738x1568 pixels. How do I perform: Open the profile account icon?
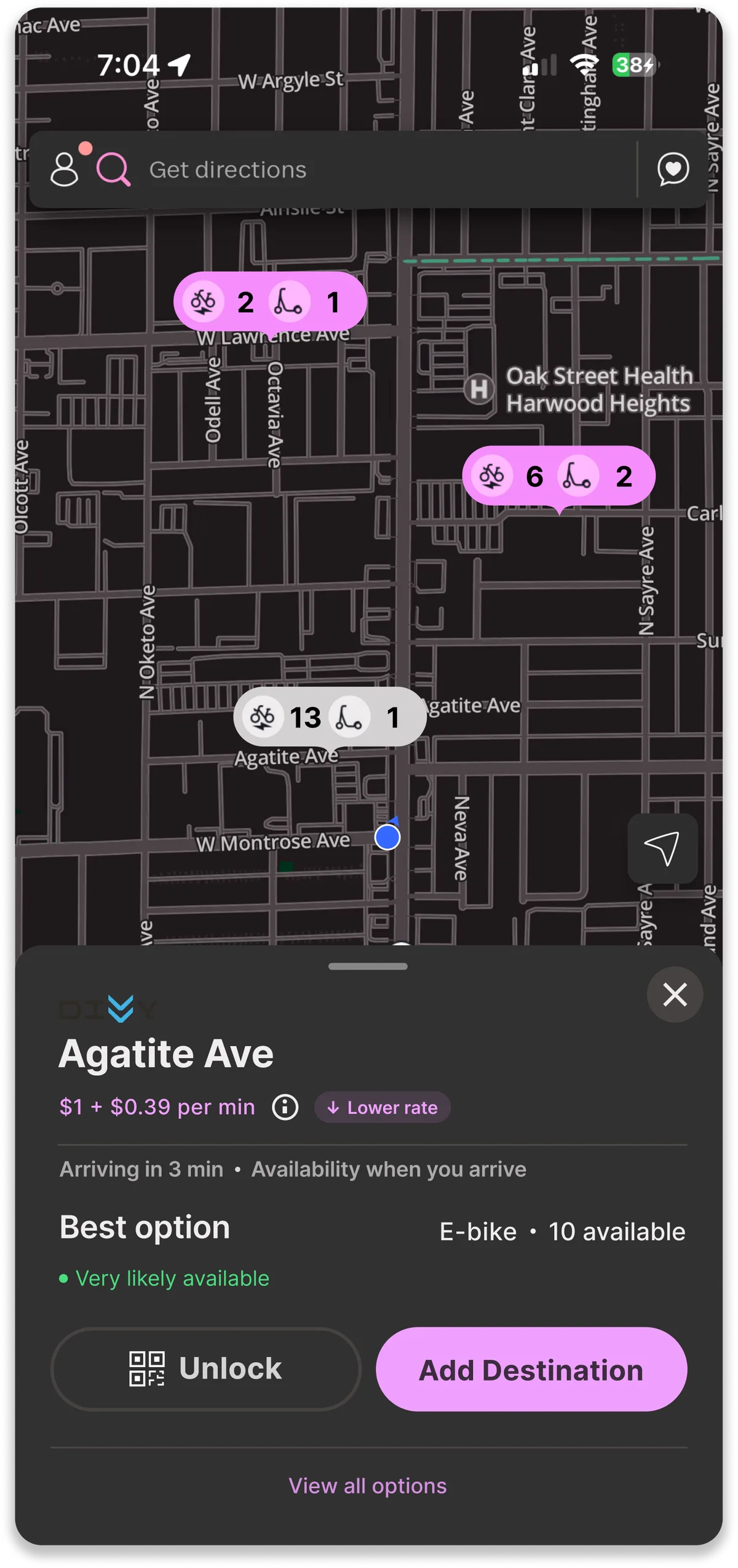click(x=64, y=169)
